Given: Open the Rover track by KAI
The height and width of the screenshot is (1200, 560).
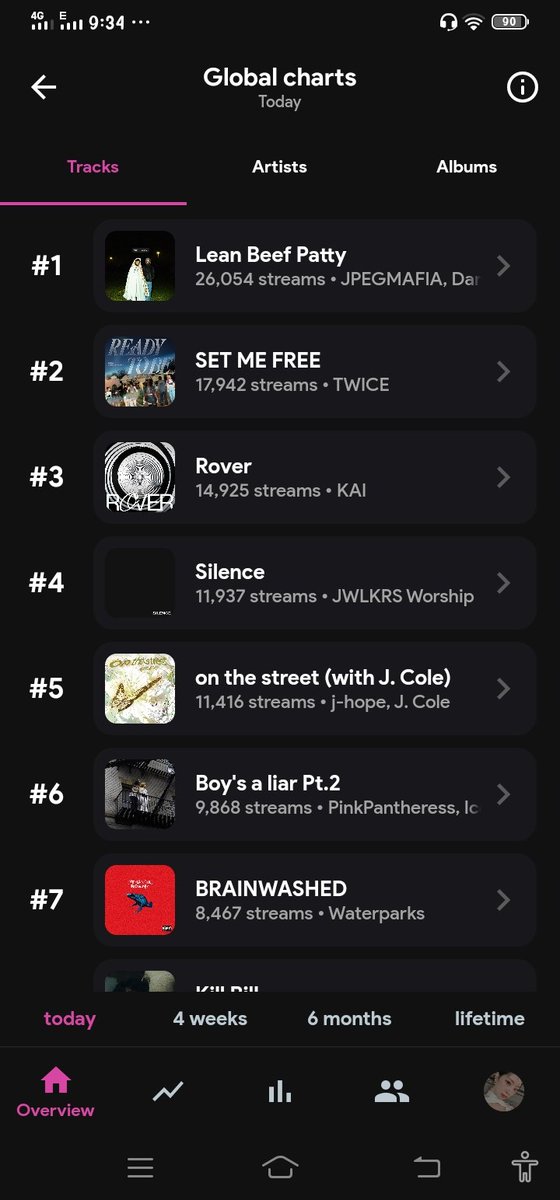Looking at the screenshot, I should 315,478.
